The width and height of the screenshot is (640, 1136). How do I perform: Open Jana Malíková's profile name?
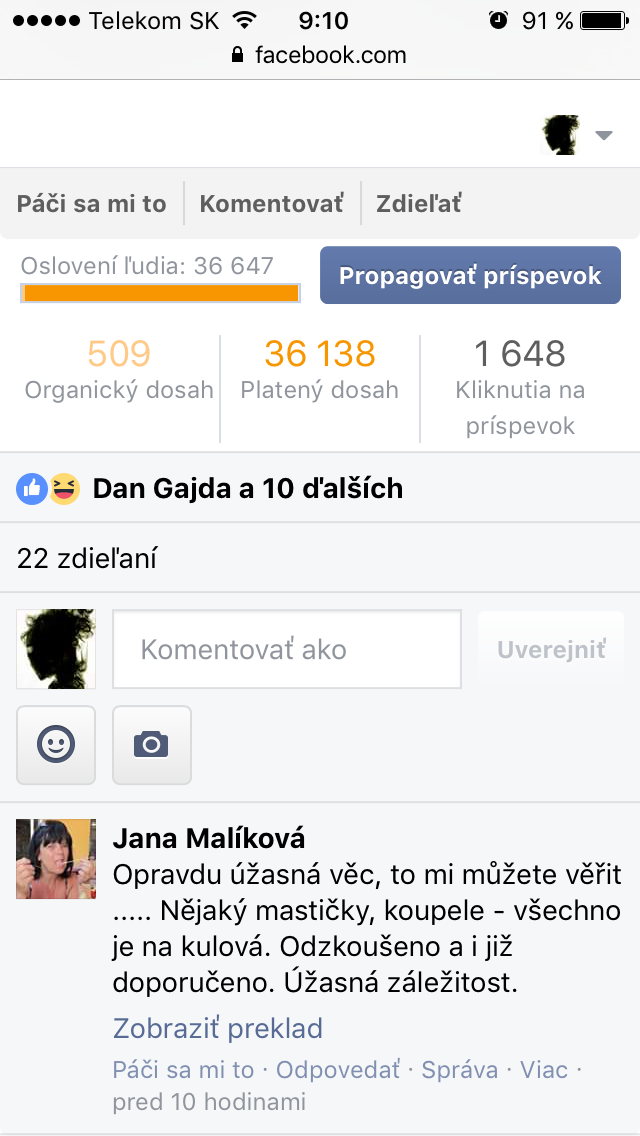209,838
